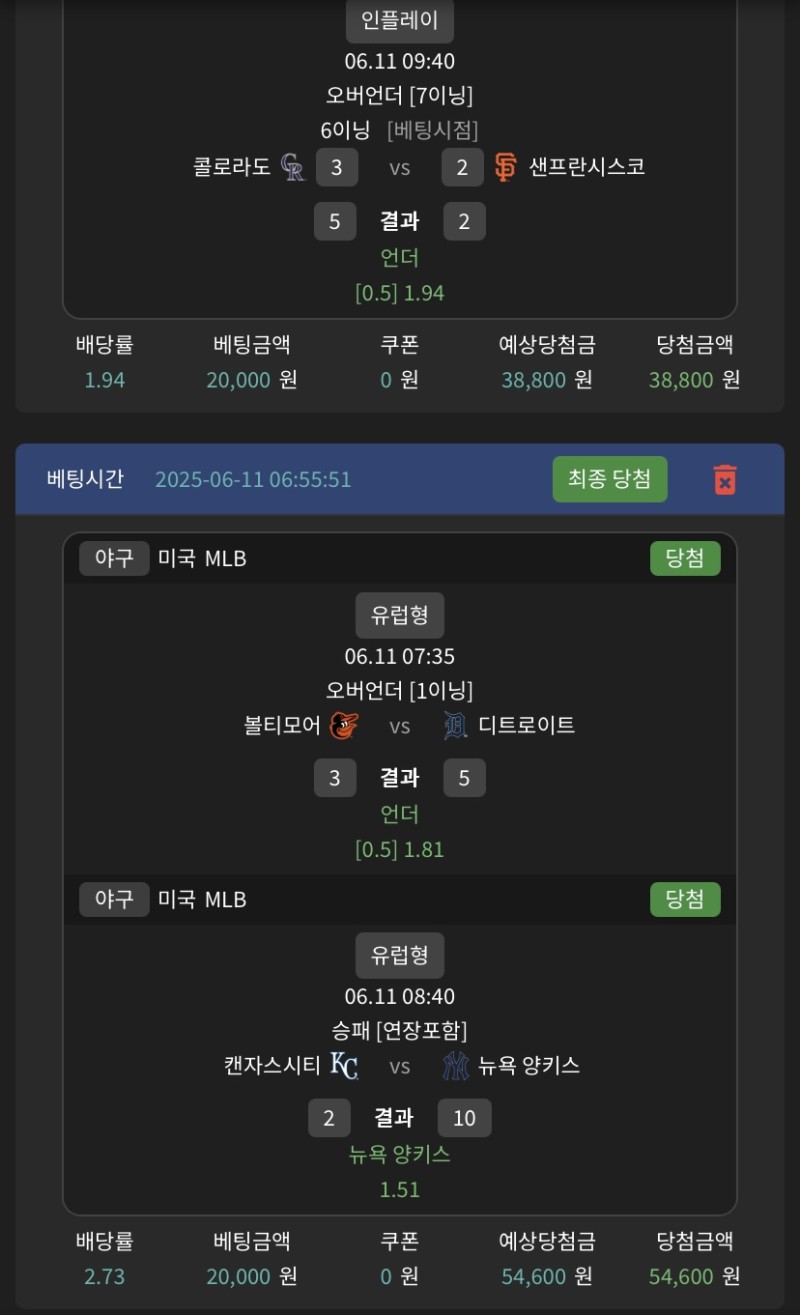Tap the 최종 당첨 button
This screenshot has width=800, height=1315.
609,479
